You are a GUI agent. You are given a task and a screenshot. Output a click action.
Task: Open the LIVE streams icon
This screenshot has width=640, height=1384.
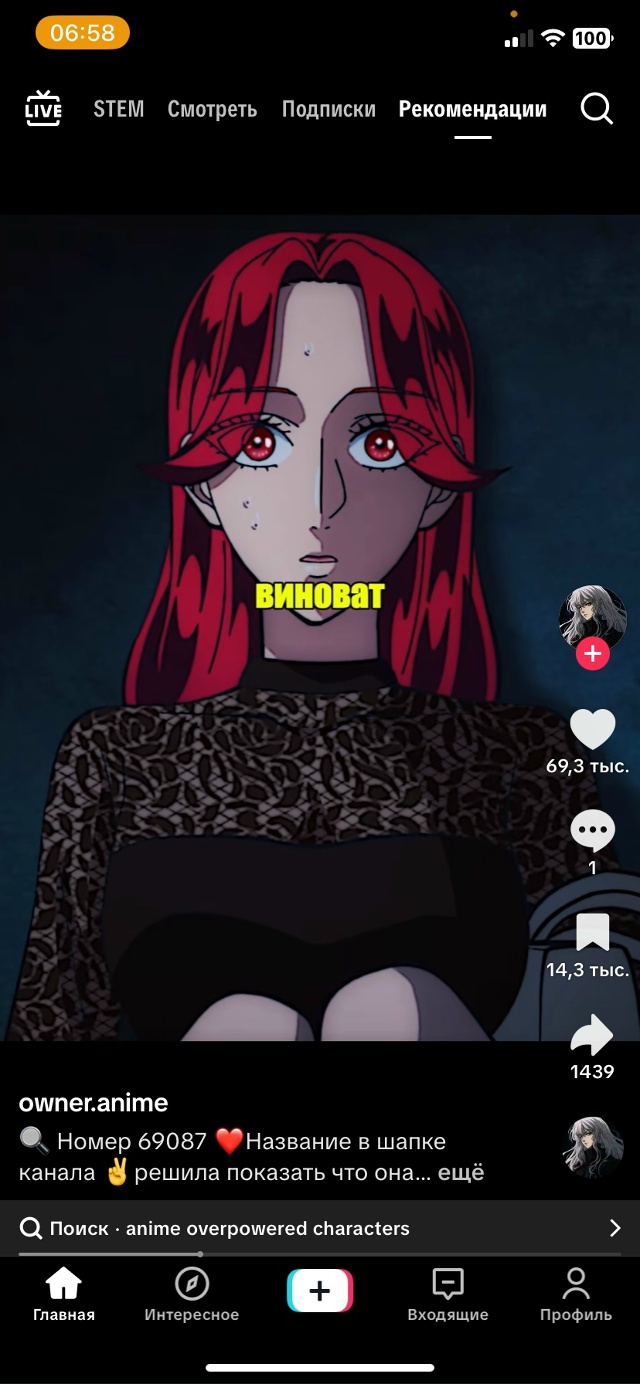pyautogui.click(x=43, y=109)
